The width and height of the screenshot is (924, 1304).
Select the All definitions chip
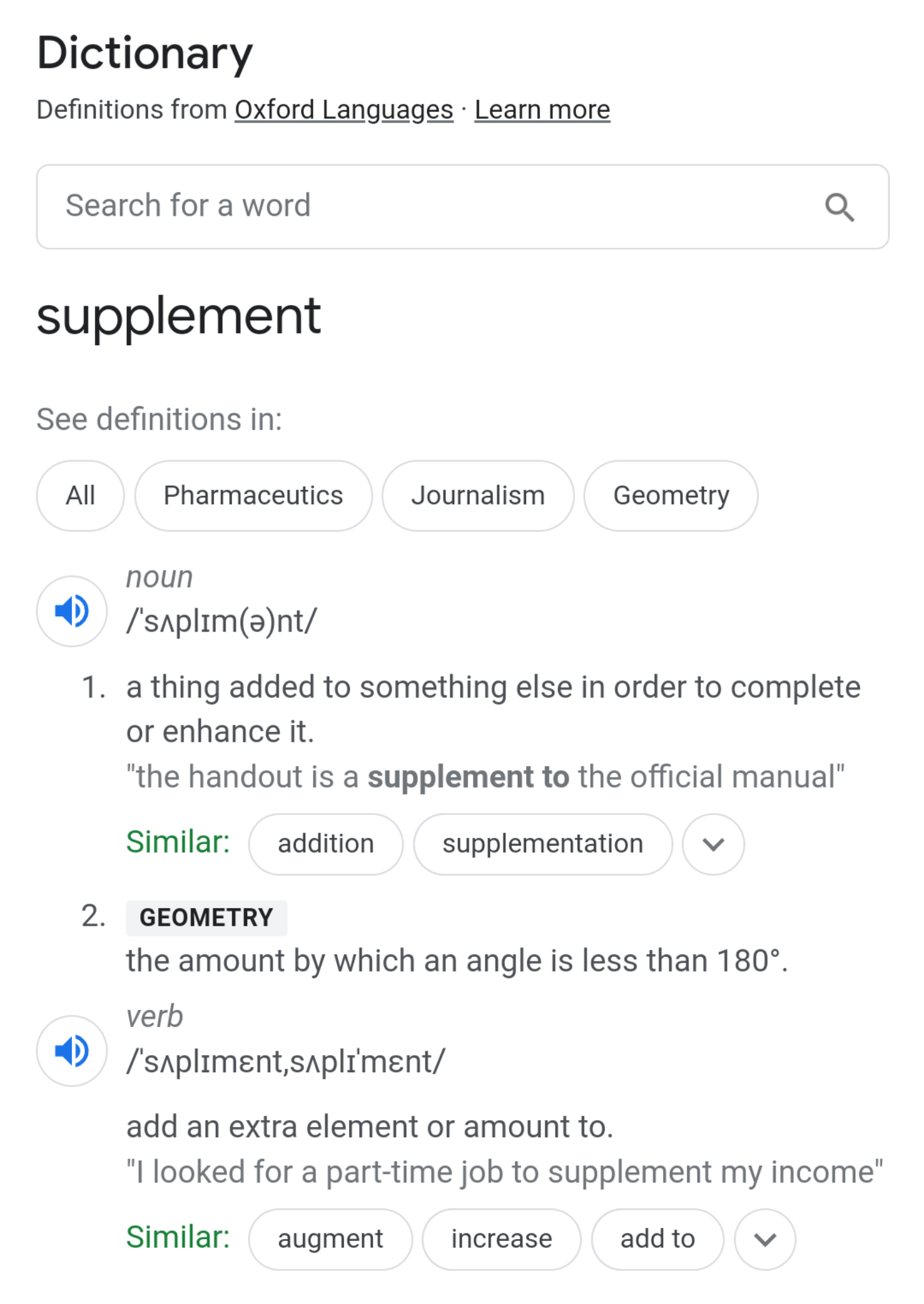click(x=80, y=495)
